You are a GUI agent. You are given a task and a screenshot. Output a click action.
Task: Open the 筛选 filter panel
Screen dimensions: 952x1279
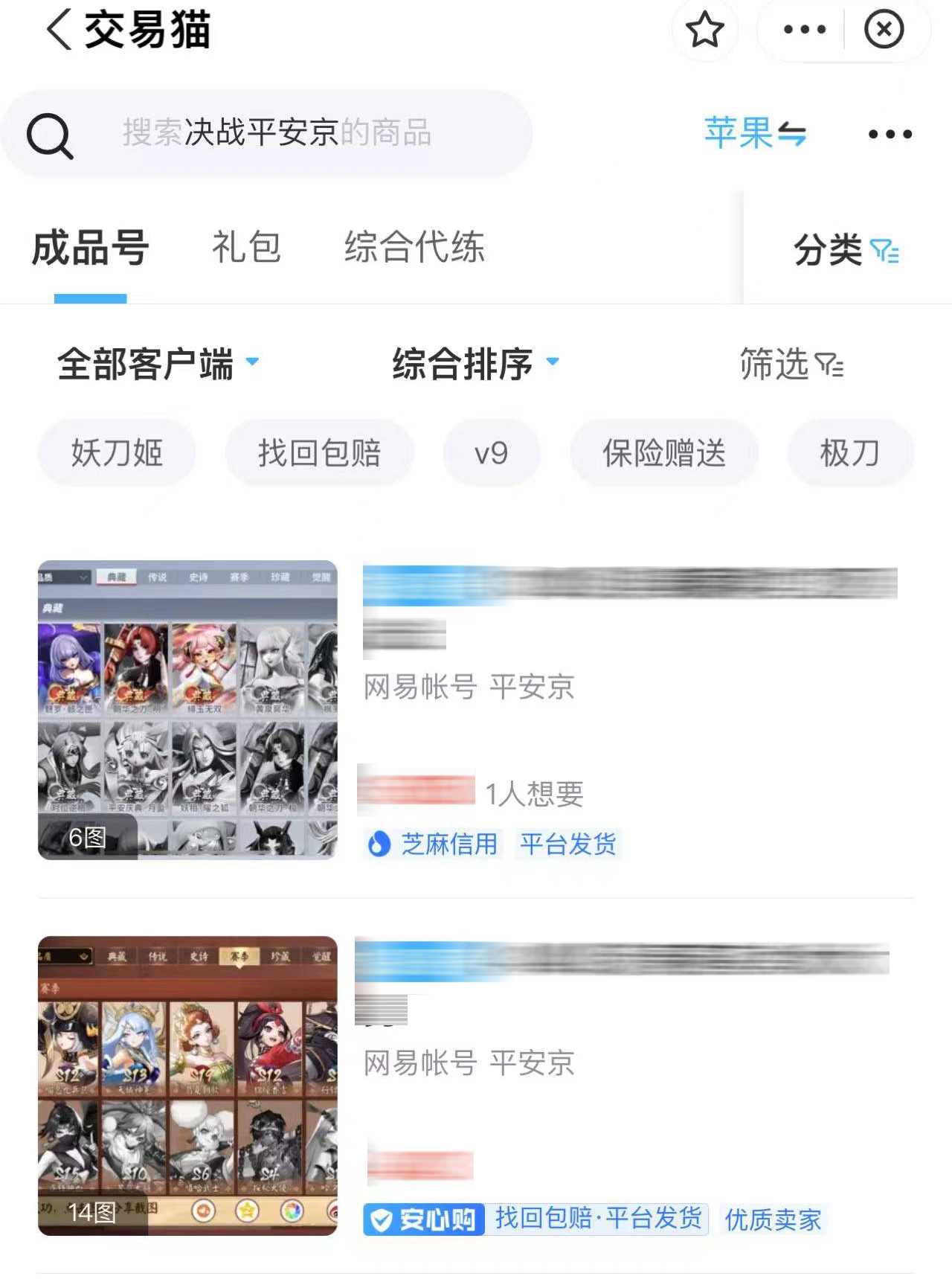(791, 365)
